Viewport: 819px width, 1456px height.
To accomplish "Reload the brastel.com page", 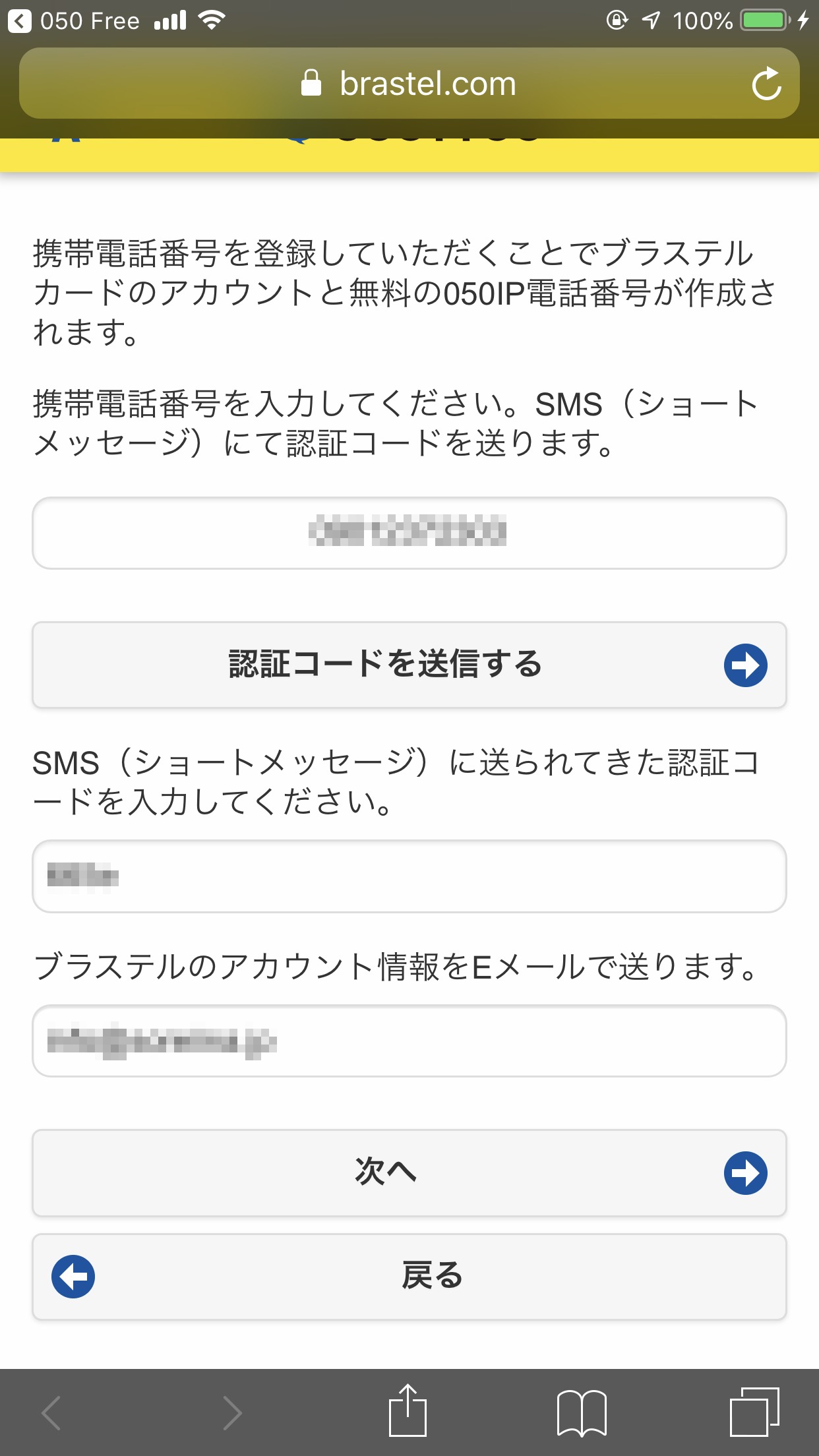I will tap(766, 84).
